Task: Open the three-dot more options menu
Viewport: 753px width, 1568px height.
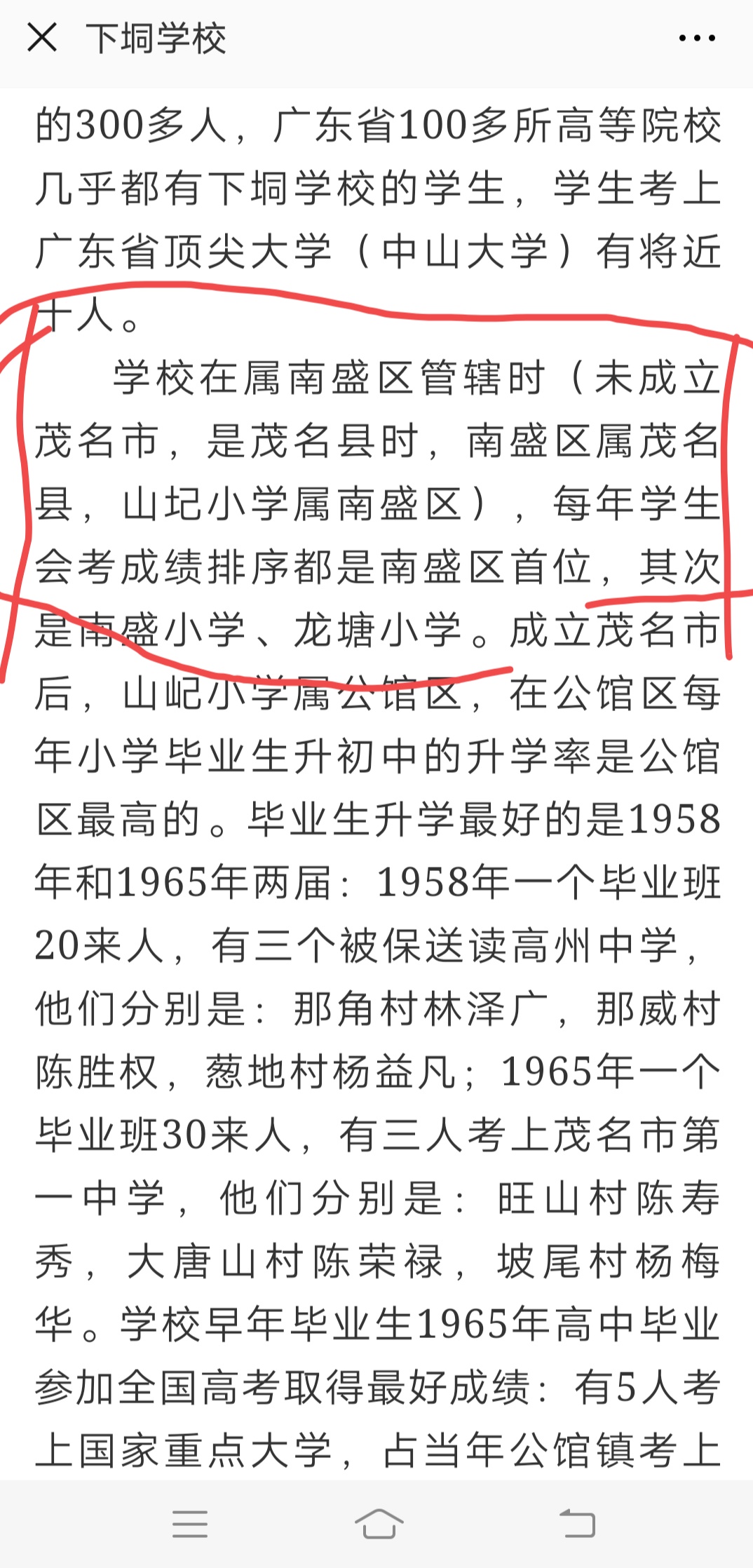Action: pyautogui.click(x=697, y=39)
